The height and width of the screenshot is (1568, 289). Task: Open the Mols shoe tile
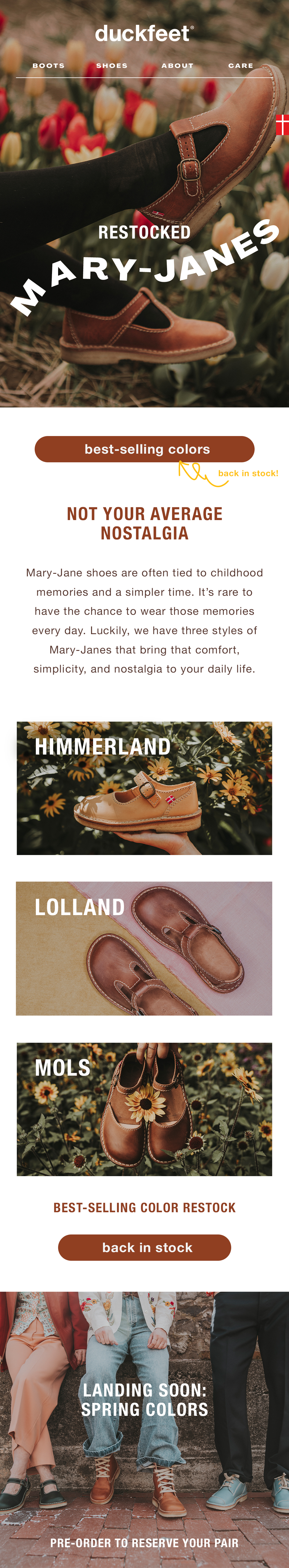(144, 1109)
